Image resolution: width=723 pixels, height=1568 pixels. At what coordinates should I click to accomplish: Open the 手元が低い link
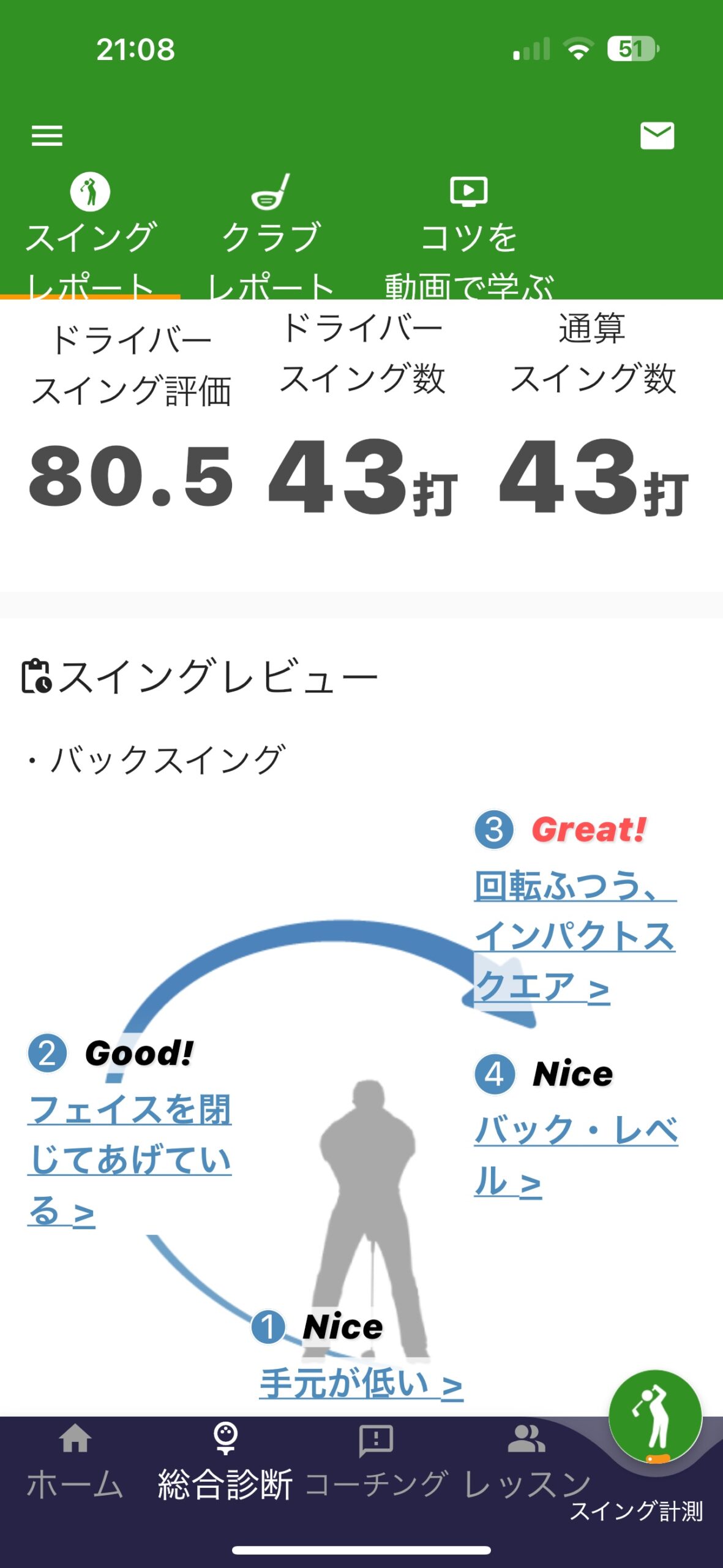[361, 1383]
